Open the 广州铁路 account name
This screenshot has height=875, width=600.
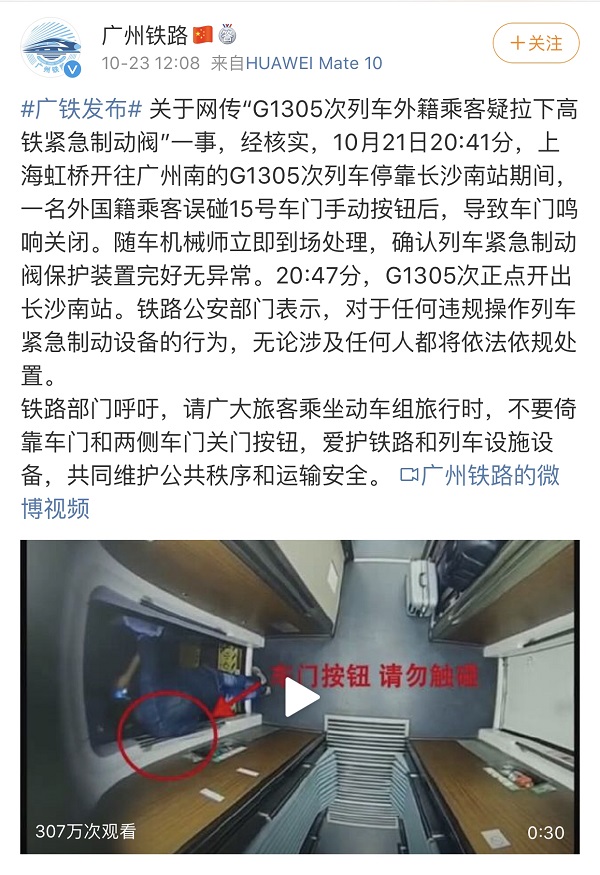[145, 35]
